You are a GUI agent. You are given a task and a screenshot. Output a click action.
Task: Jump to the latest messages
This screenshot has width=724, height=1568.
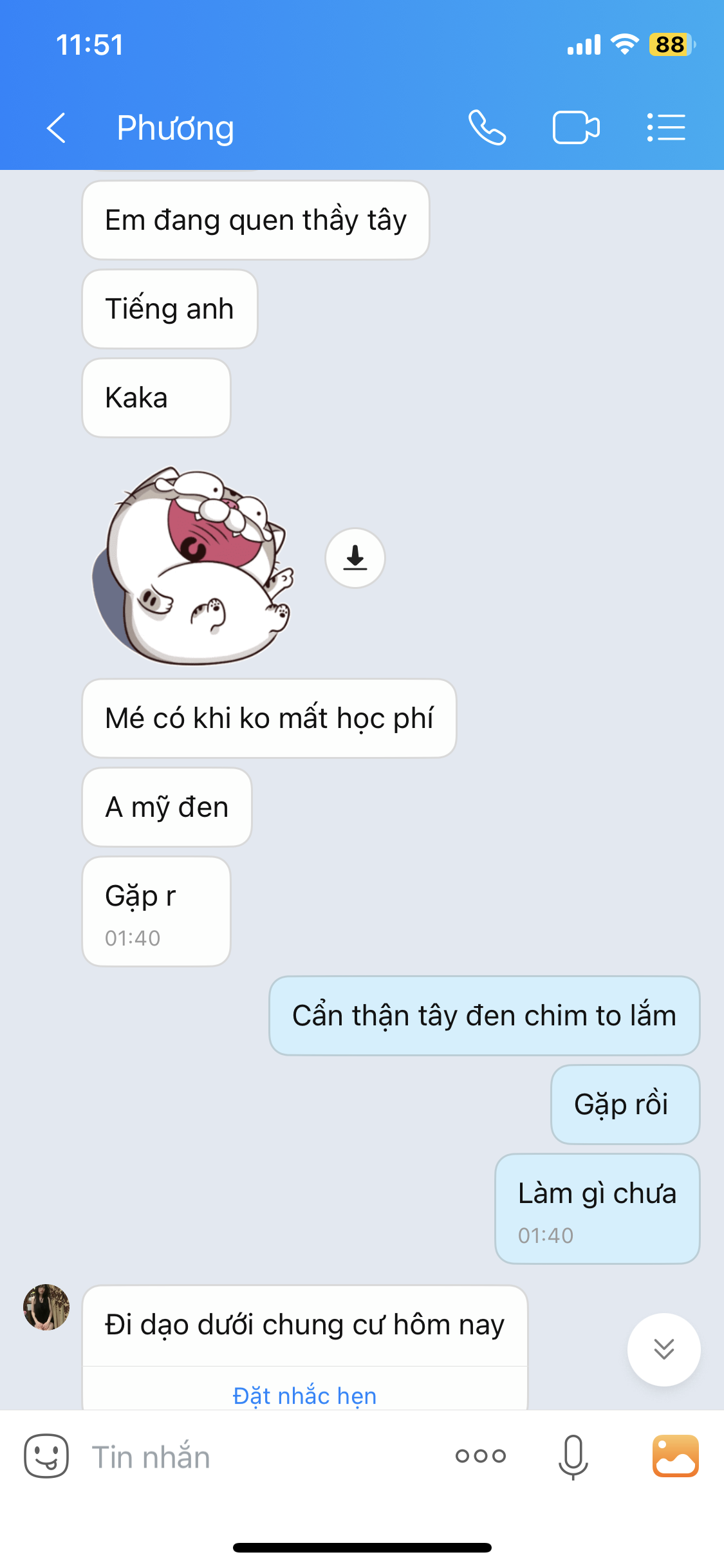tap(664, 1349)
